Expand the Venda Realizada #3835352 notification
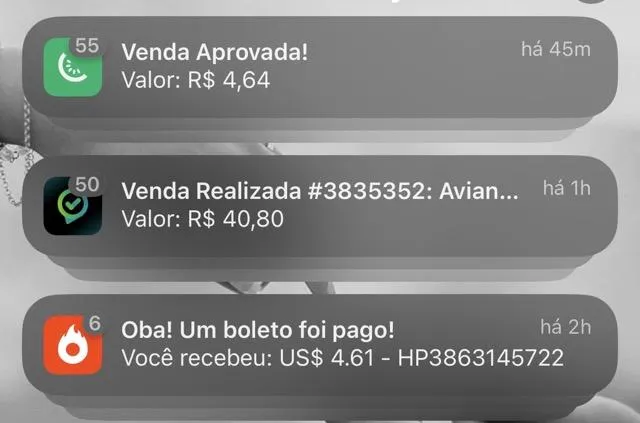This screenshot has height=423, width=640. (x=320, y=204)
